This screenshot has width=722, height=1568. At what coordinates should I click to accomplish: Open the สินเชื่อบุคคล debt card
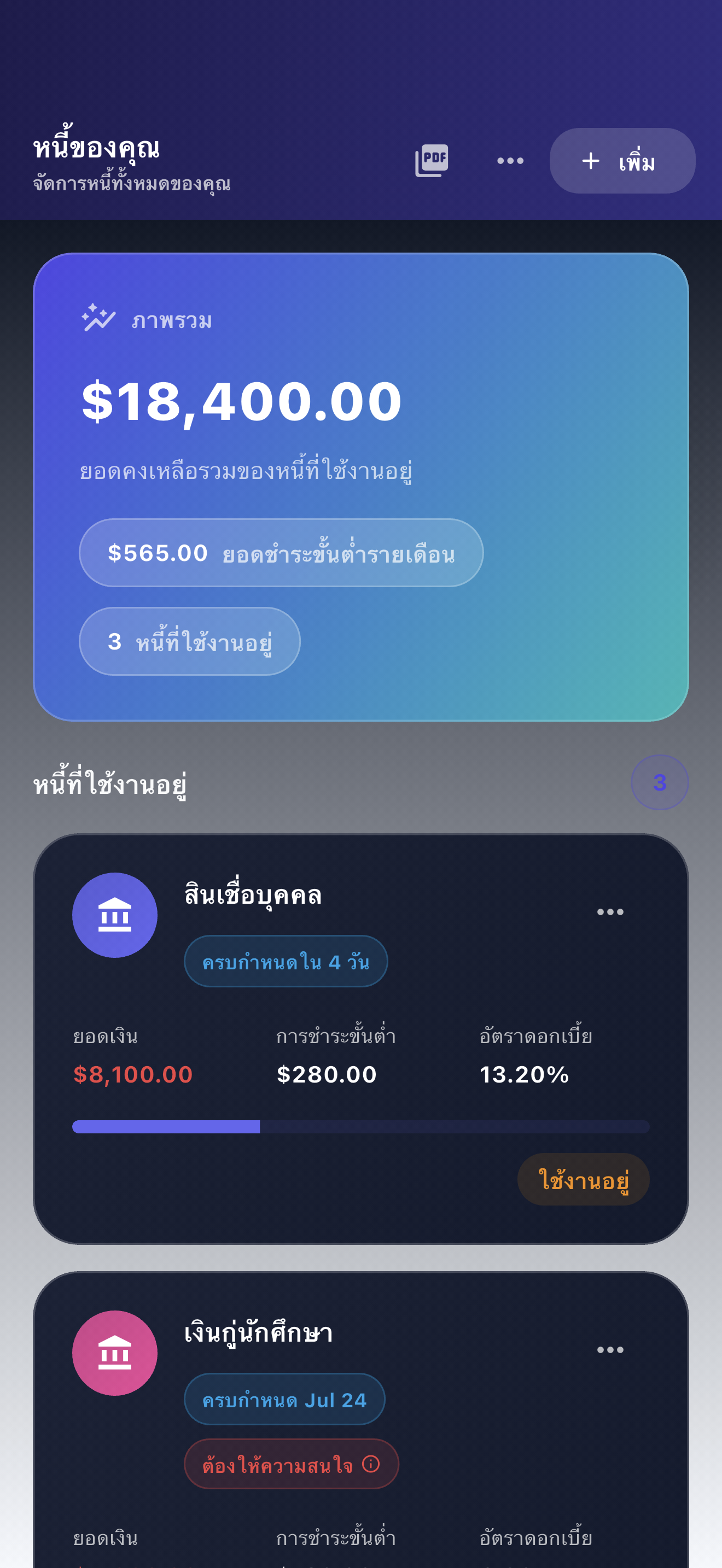[x=361, y=1038]
